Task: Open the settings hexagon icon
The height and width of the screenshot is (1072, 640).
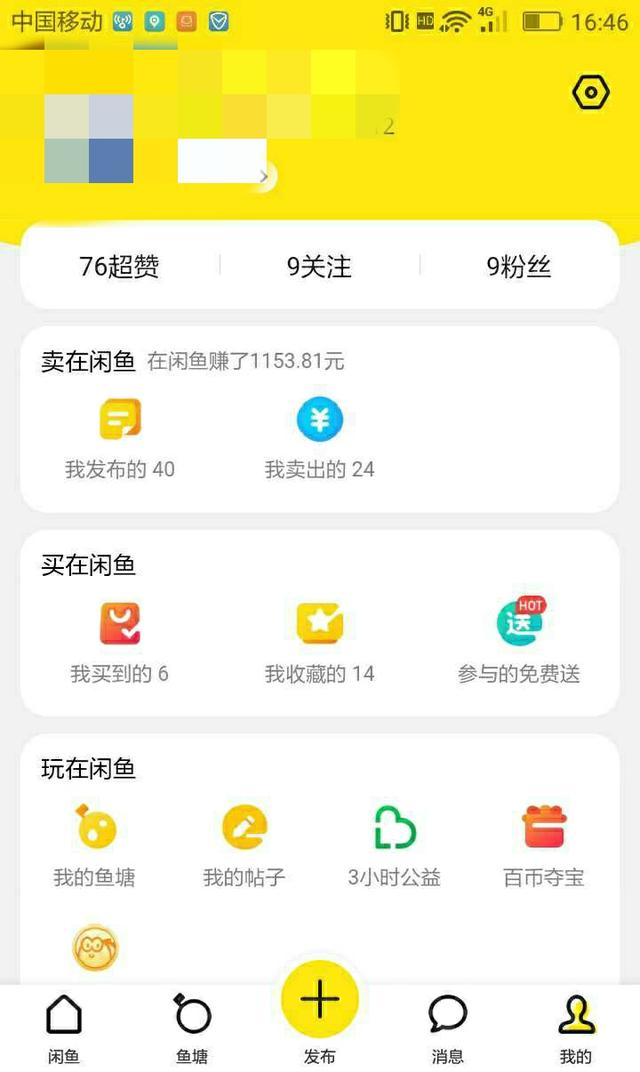Action: point(590,93)
